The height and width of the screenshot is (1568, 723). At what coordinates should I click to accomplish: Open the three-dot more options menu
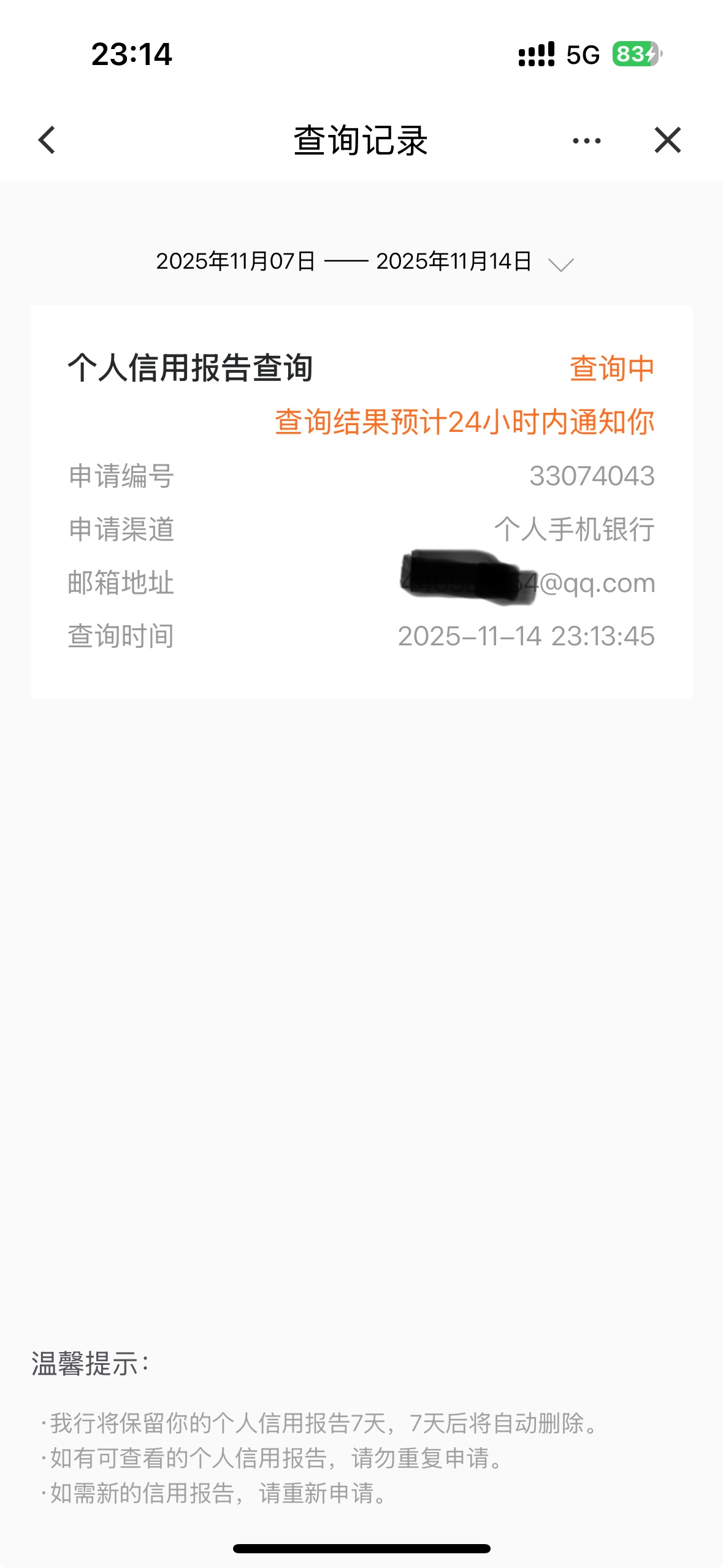click(x=586, y=140)
